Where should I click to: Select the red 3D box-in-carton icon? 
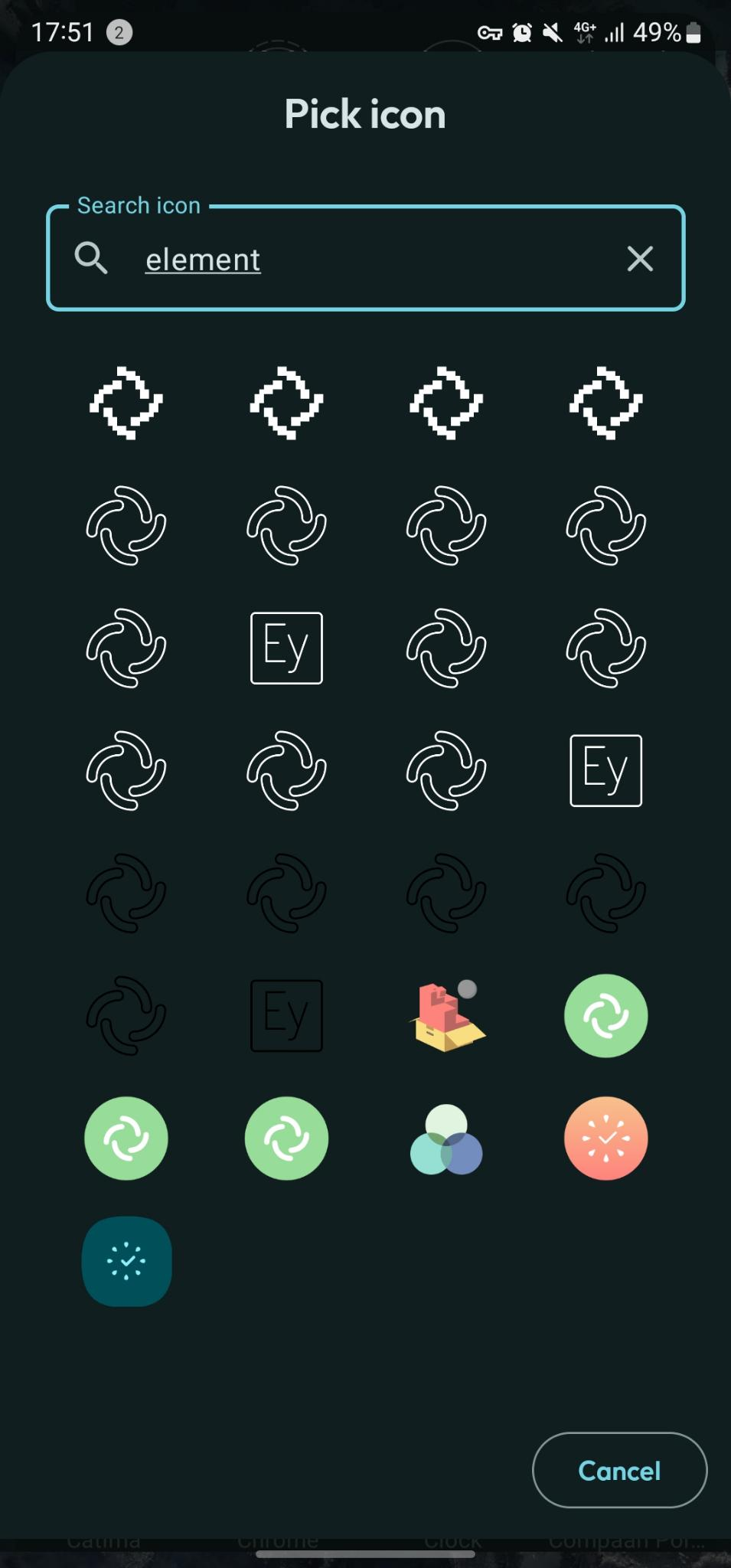[x=446, y=1016]
